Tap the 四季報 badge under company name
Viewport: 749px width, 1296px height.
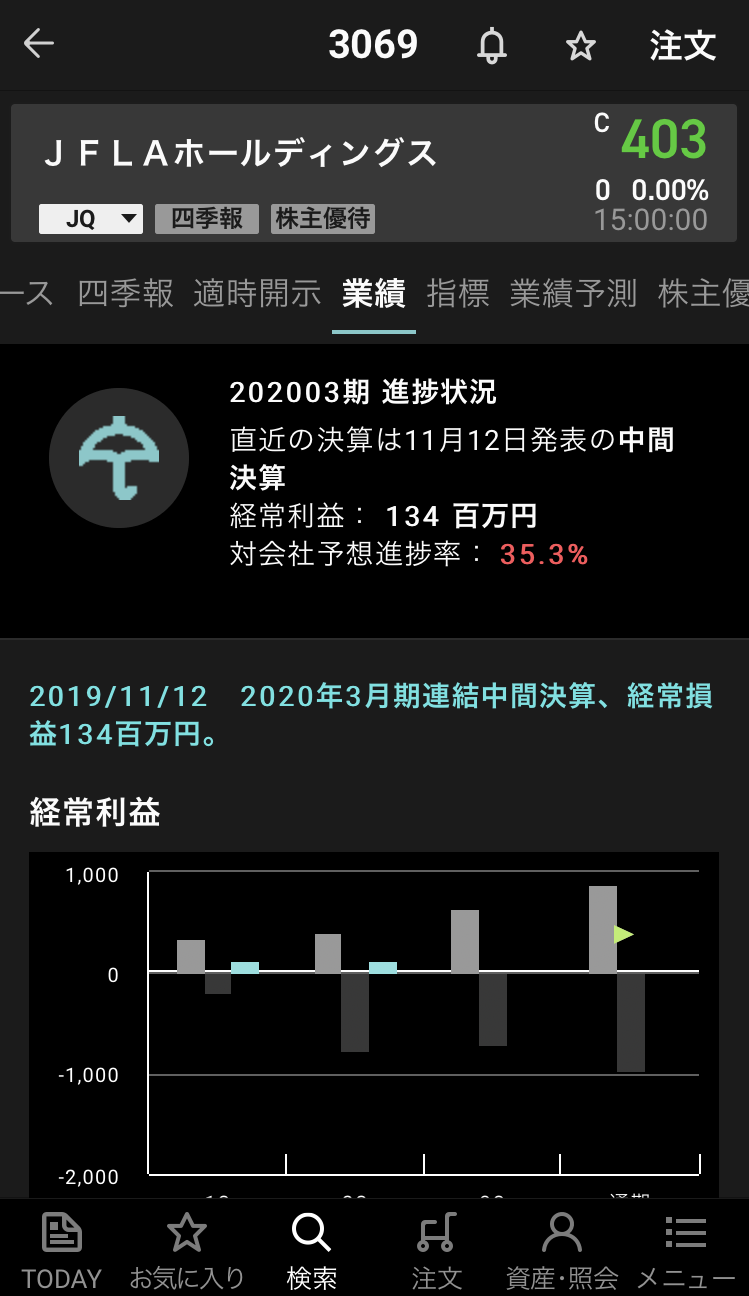click(207, 219)
